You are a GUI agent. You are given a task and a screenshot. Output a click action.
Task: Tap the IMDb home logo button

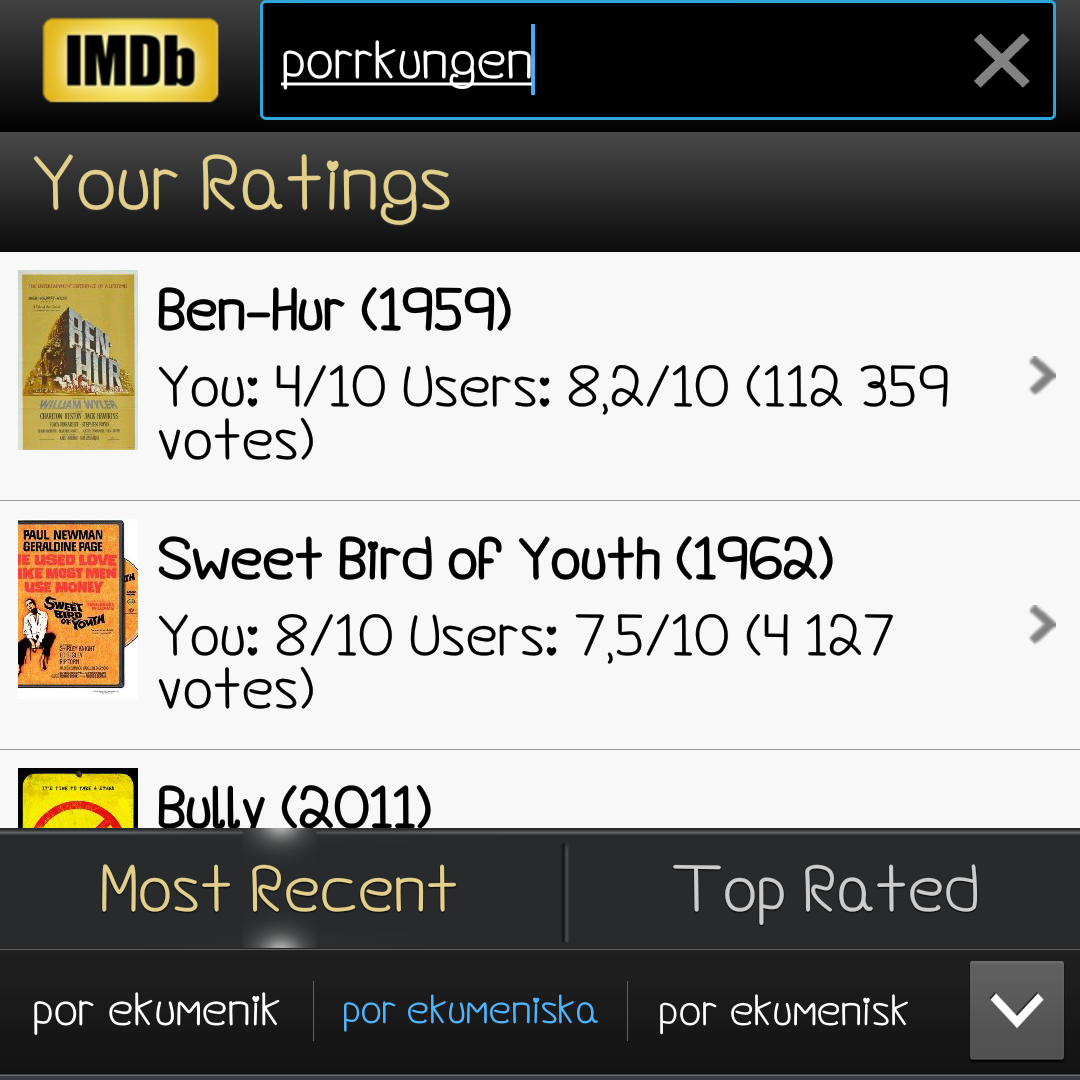click(x=131, y=61)
